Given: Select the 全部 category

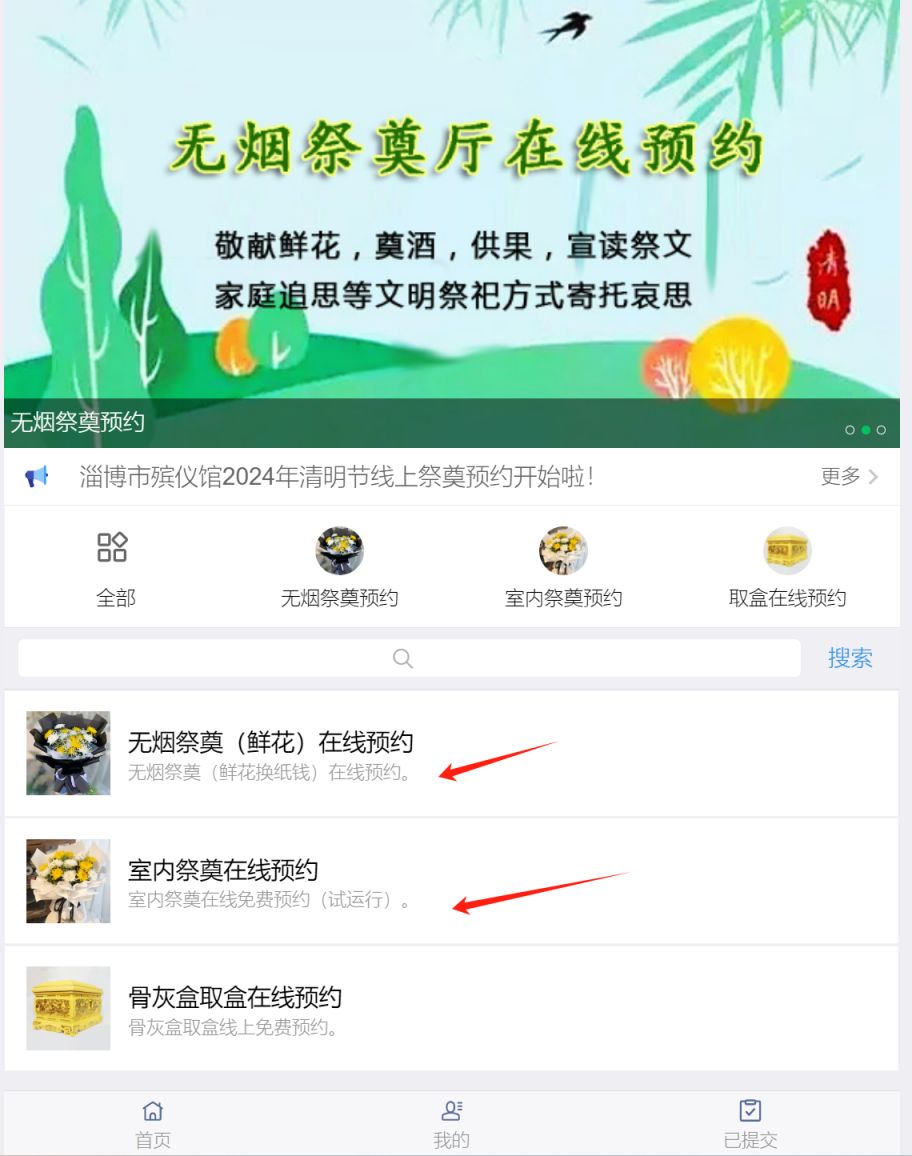Looking at the screenshot, I should click(x=115, y=568).
